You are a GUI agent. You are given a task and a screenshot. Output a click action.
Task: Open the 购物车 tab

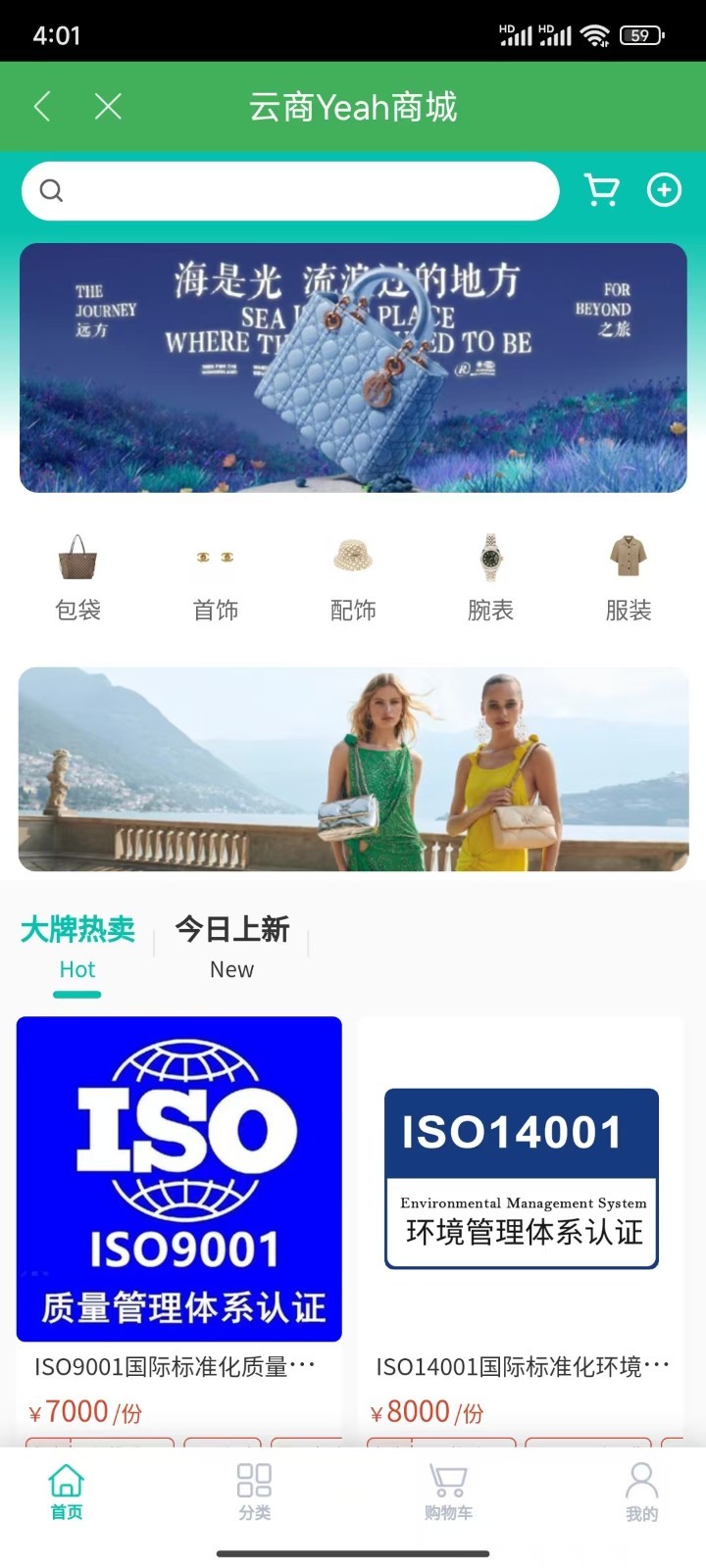tap(448, 1492)
